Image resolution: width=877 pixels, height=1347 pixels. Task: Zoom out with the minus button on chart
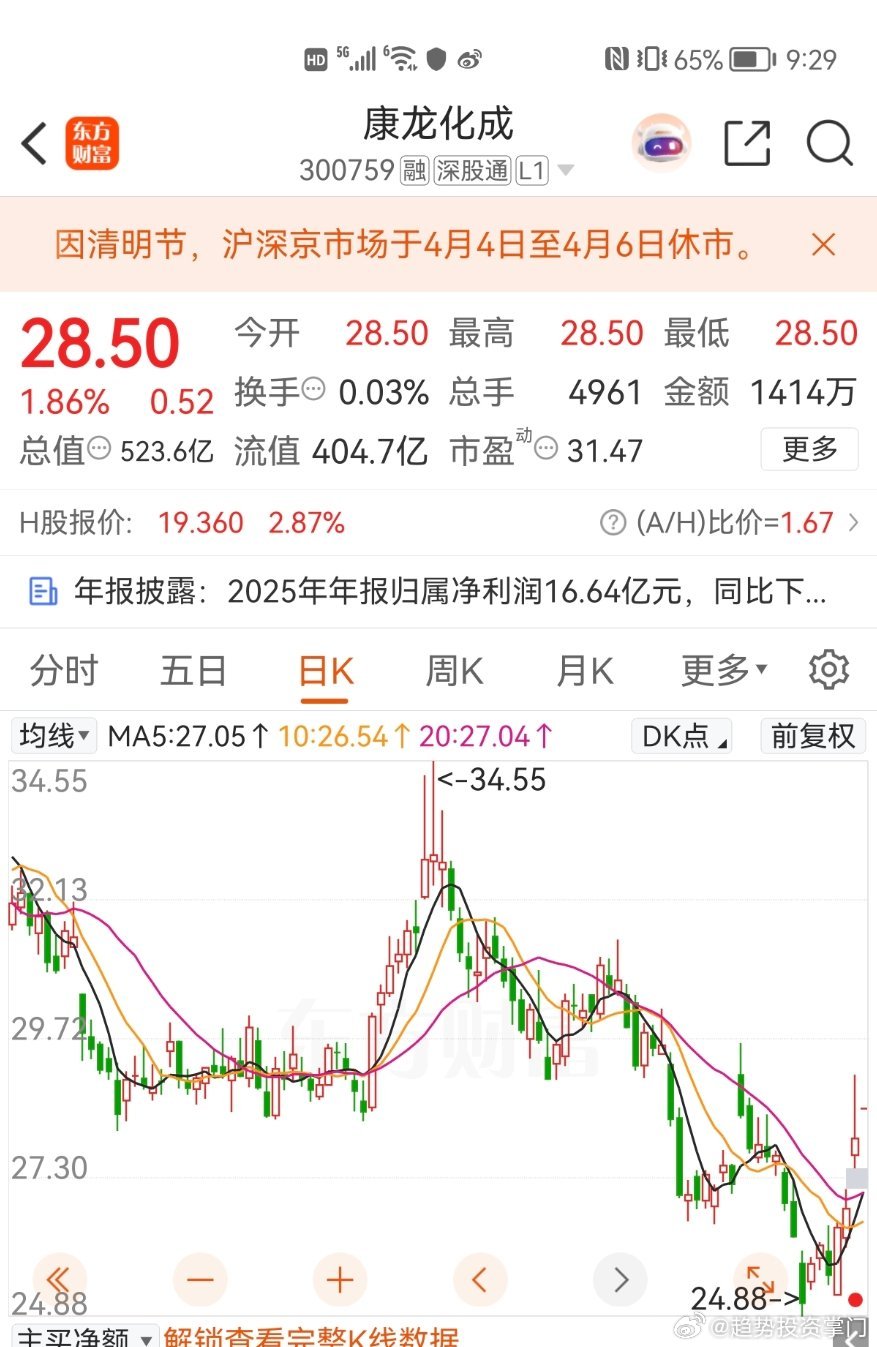point(200,1279)
